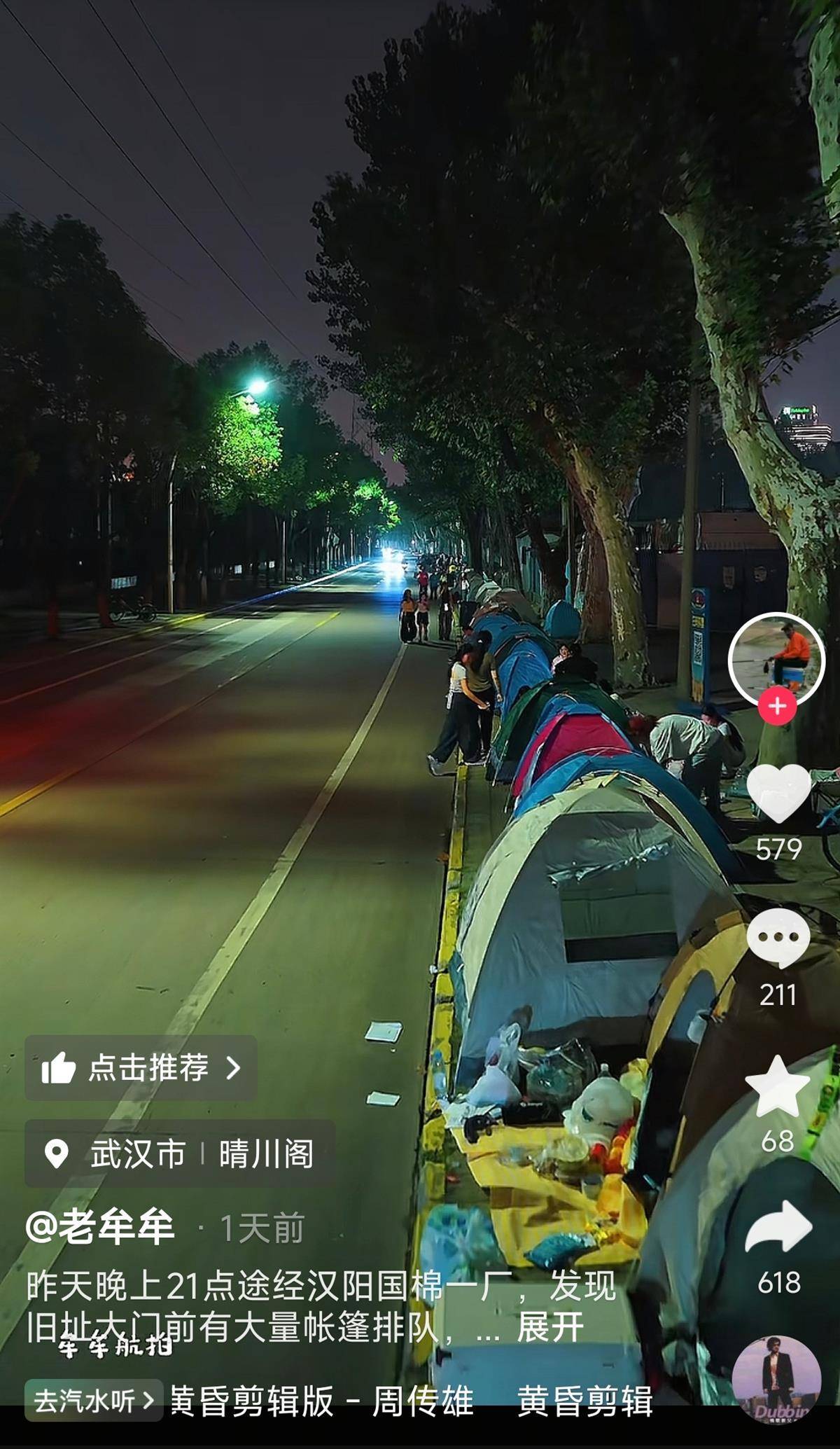Viewport: 840px width, 1449px height.
Task: Open the 武汉市 晴川阁 location tag
Action: coord(179,1153)
